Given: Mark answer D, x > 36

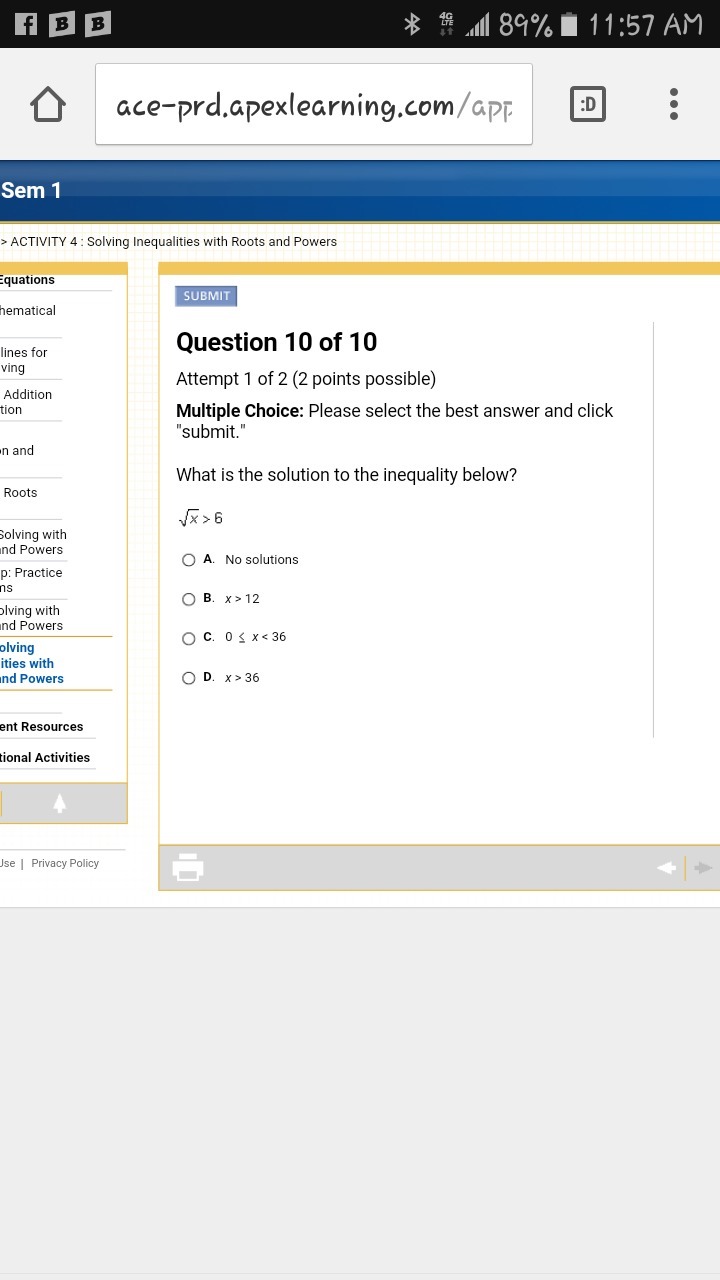Looking at the screenshot, I should point(189,678).
